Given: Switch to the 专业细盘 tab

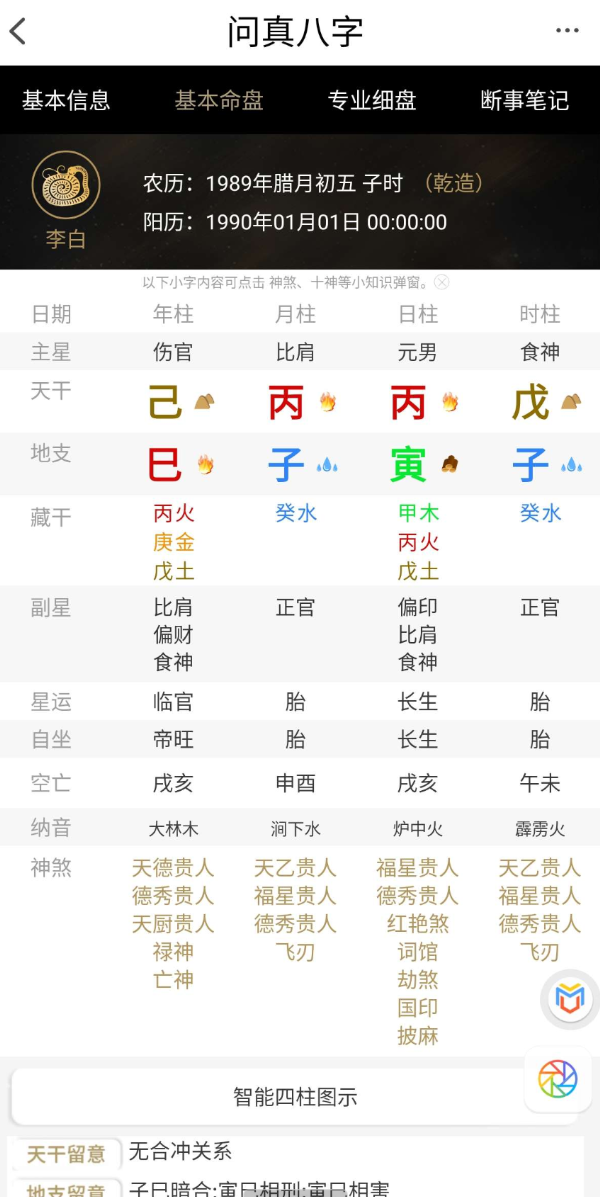Looking at the screenshot, I should 372,100.
